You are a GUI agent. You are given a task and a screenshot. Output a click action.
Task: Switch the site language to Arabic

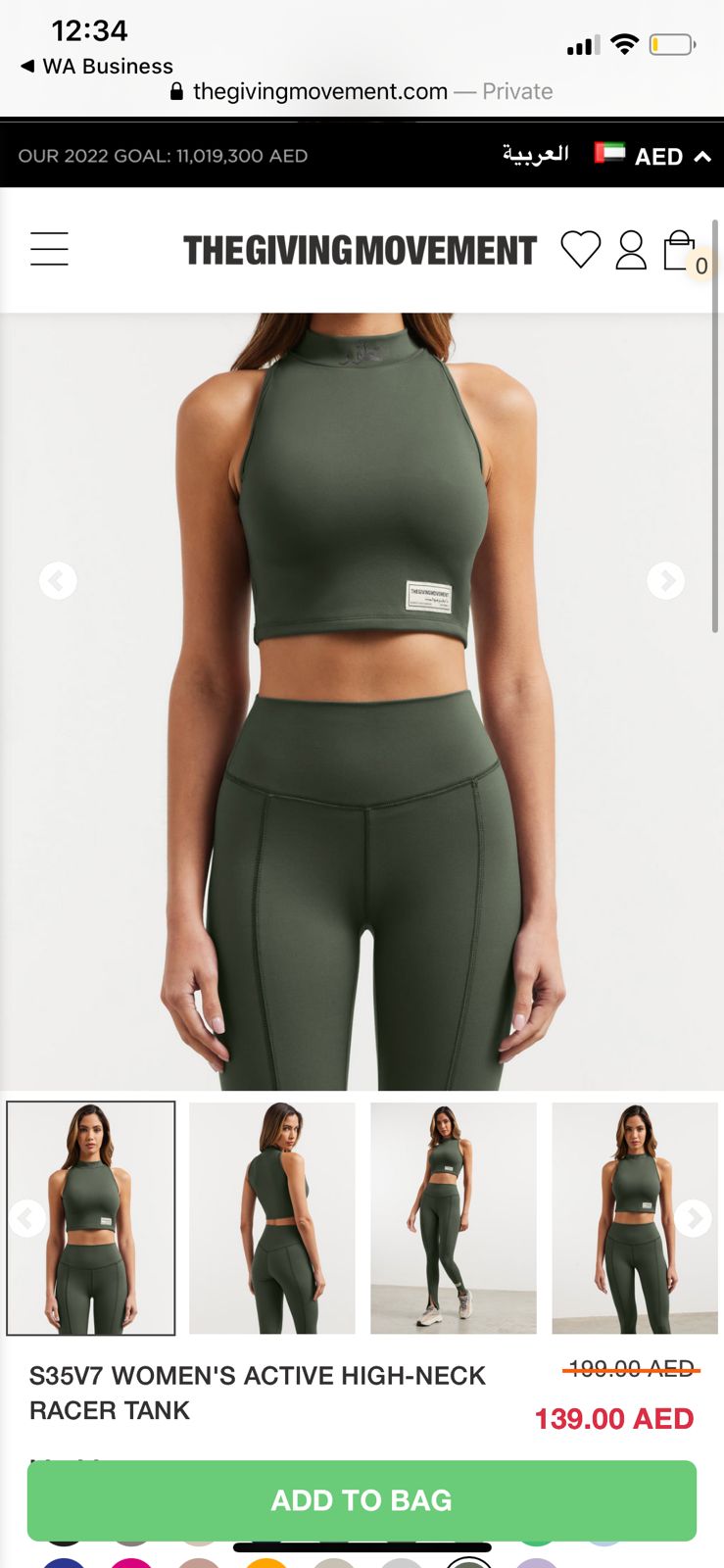535,155
